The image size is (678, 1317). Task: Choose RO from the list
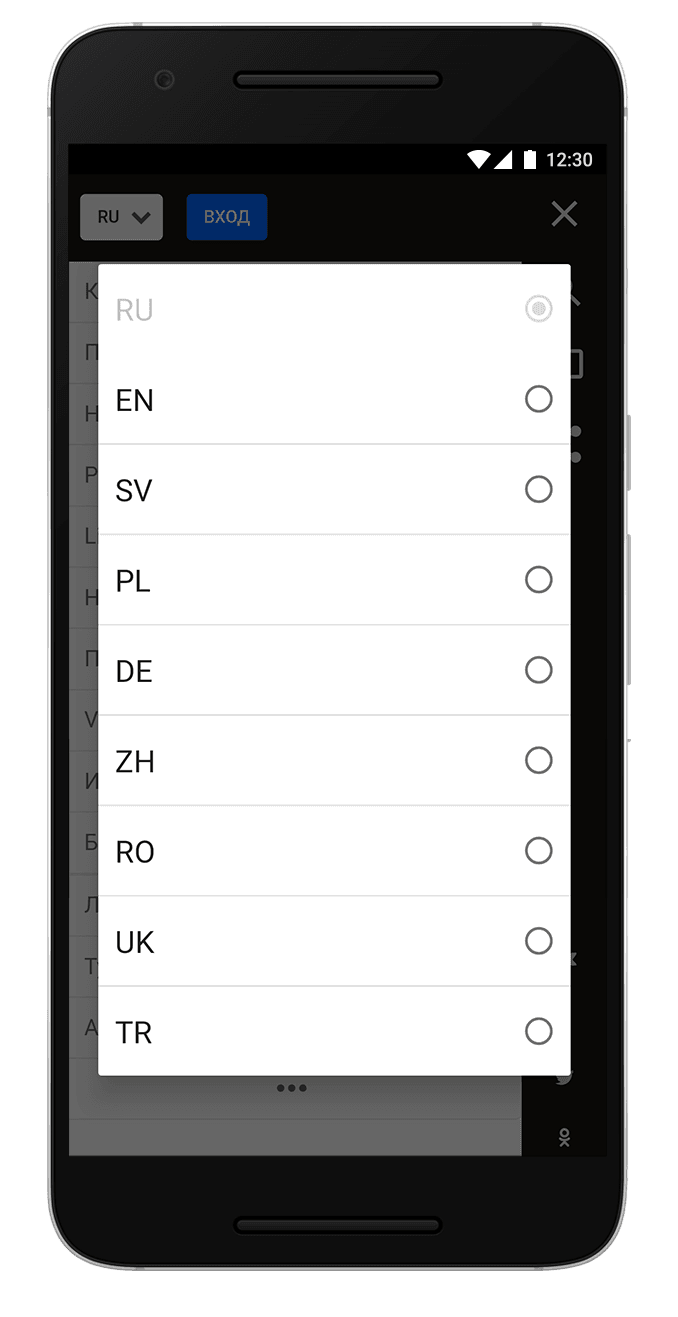click(x=334, y=851)
